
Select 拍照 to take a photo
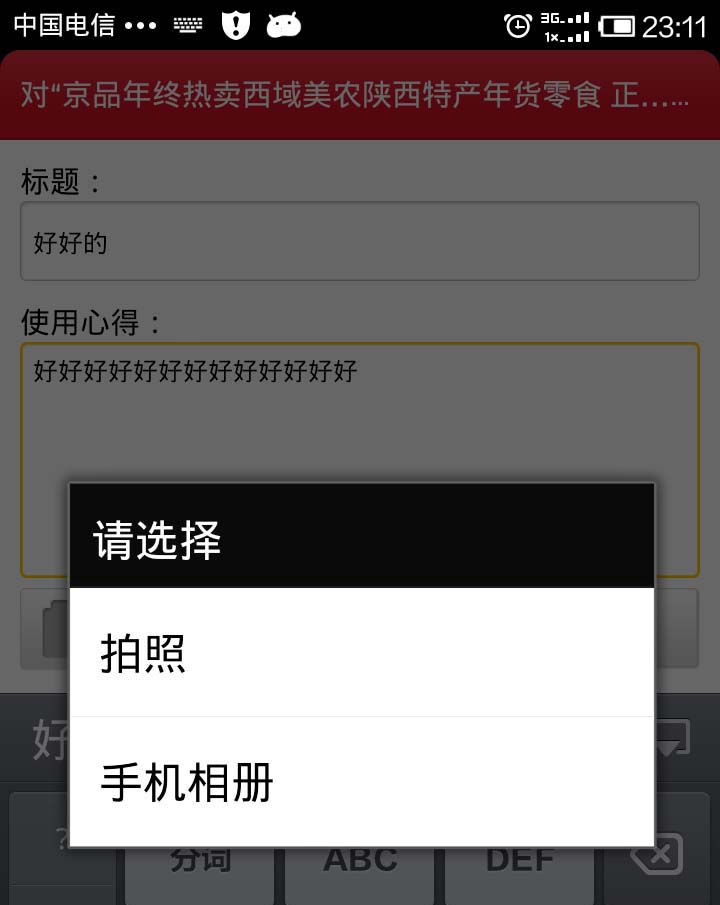pyautogui.click(x=360, y=653)
